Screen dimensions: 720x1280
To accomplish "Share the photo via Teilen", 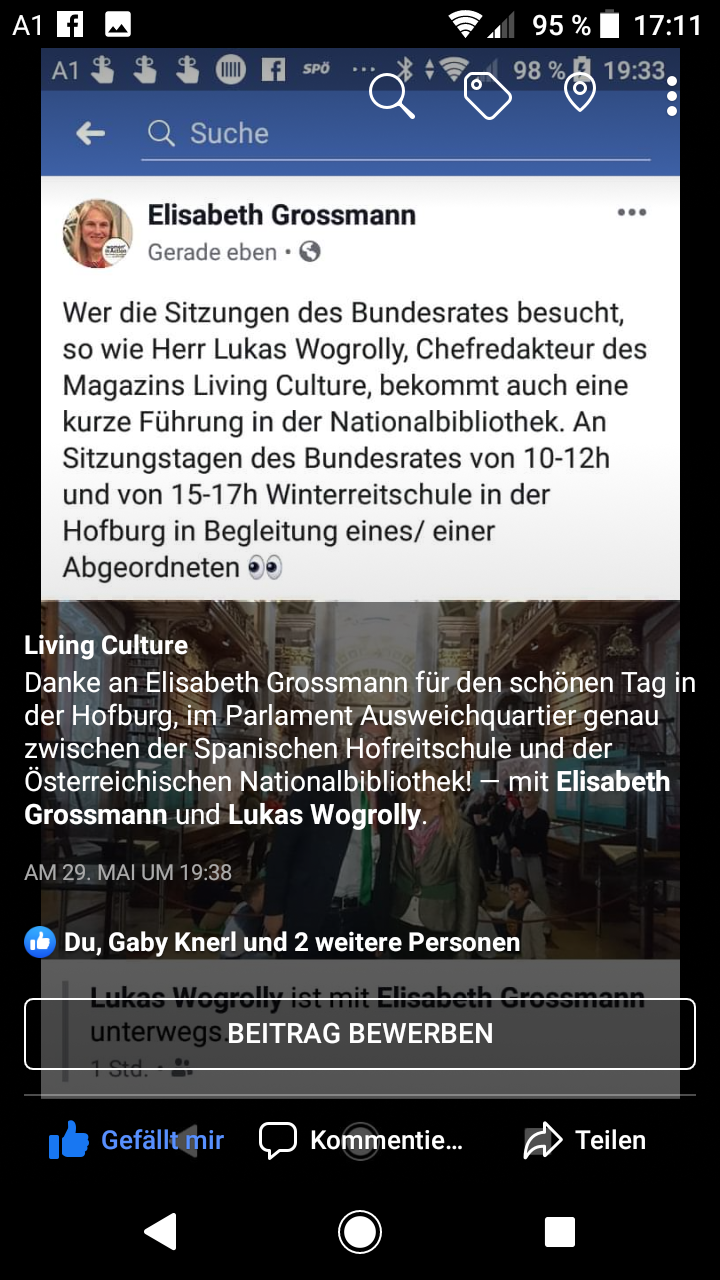I will coord(585,1140).
